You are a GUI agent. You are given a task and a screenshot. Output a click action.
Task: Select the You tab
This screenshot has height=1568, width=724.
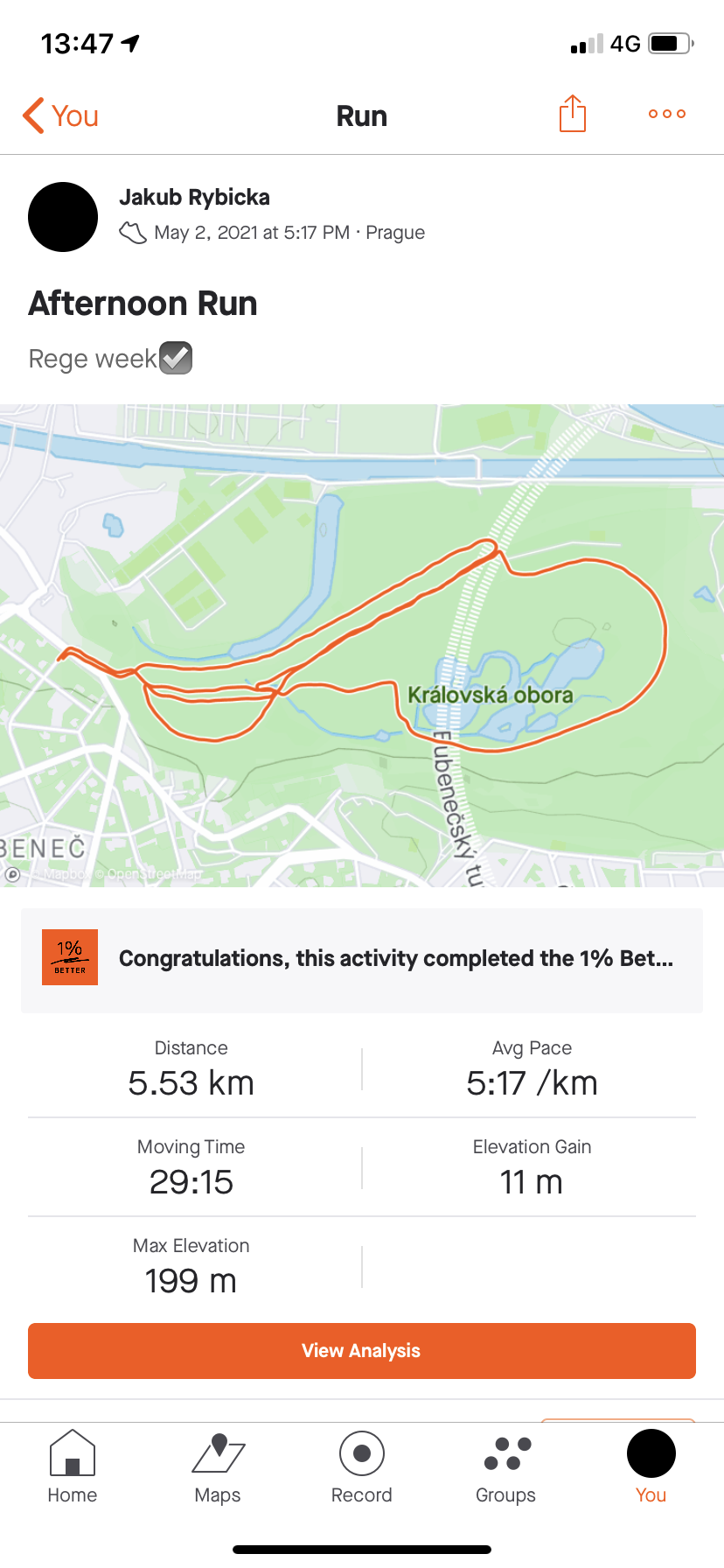[651, 1466]
